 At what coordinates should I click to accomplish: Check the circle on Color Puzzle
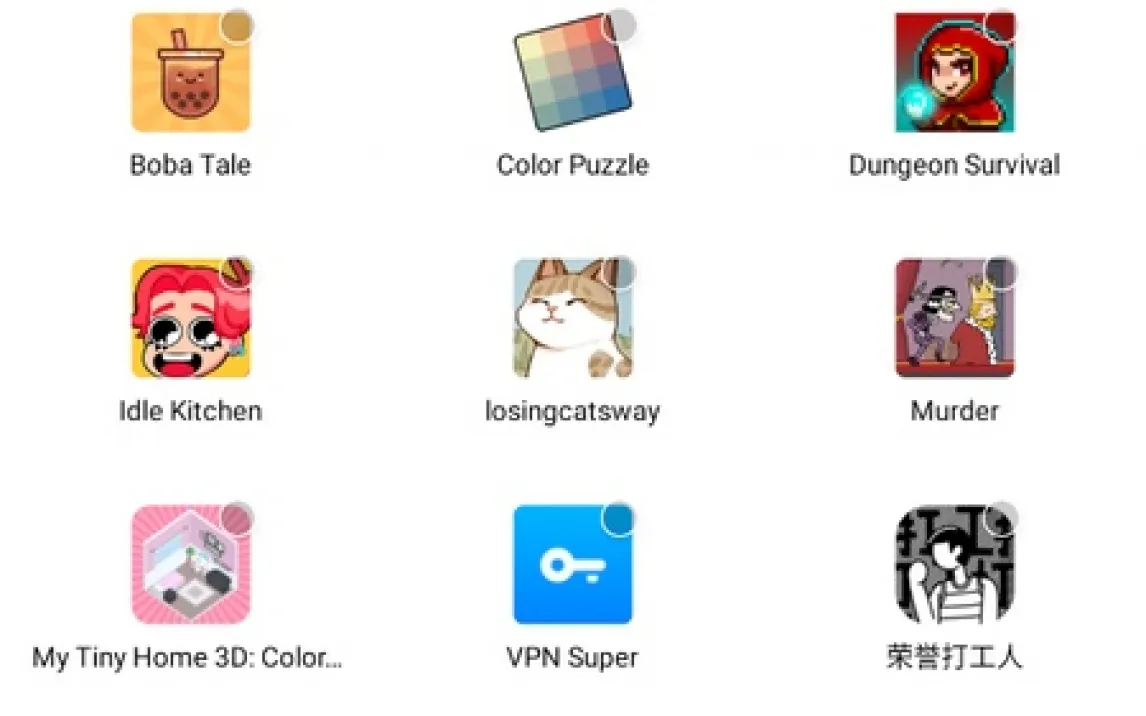(x=620, y=26)
